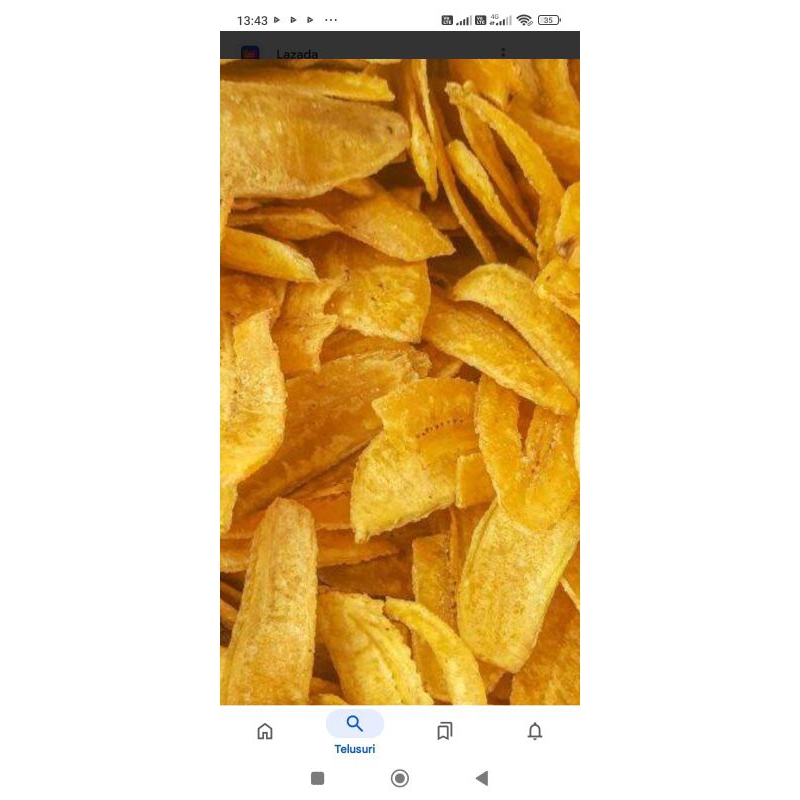Go to the Home tab
Image resolution: width=800 pixels, height=800 pixels.
265,731
